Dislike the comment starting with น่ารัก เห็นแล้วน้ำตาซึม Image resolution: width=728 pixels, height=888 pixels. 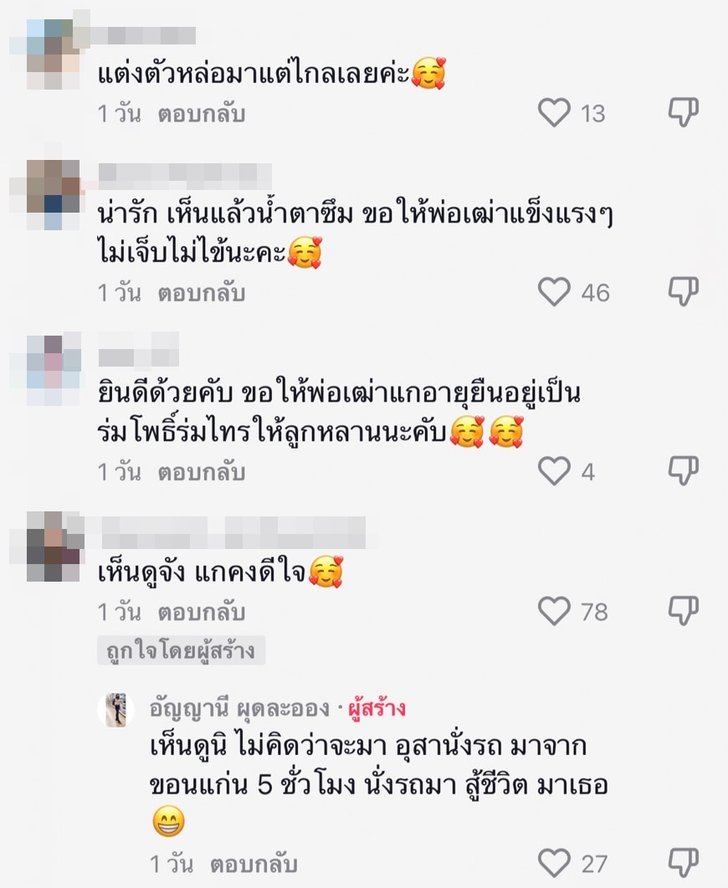[683, 292]
